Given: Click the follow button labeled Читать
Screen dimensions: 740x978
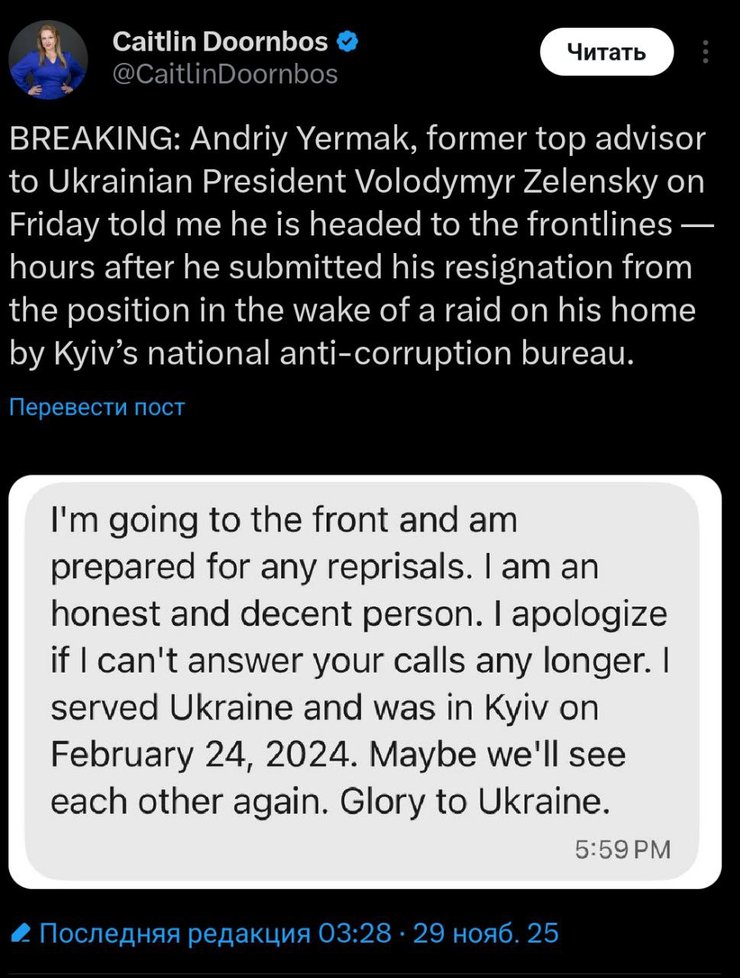Looking at the screenshot, I should (605, 52).
